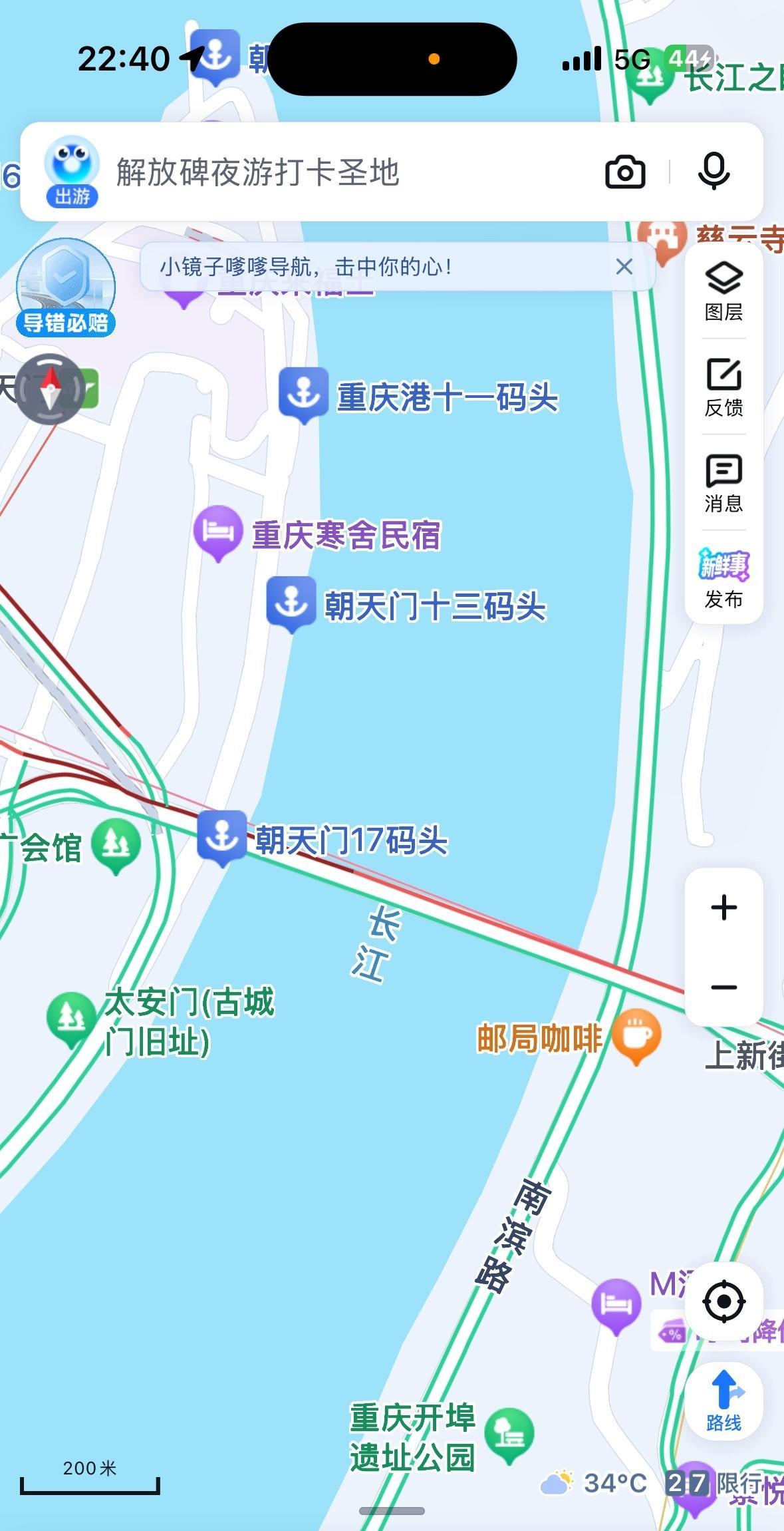784x1531 pixels.
Task: Zoom in the map with plus
Action: [723, 908]
